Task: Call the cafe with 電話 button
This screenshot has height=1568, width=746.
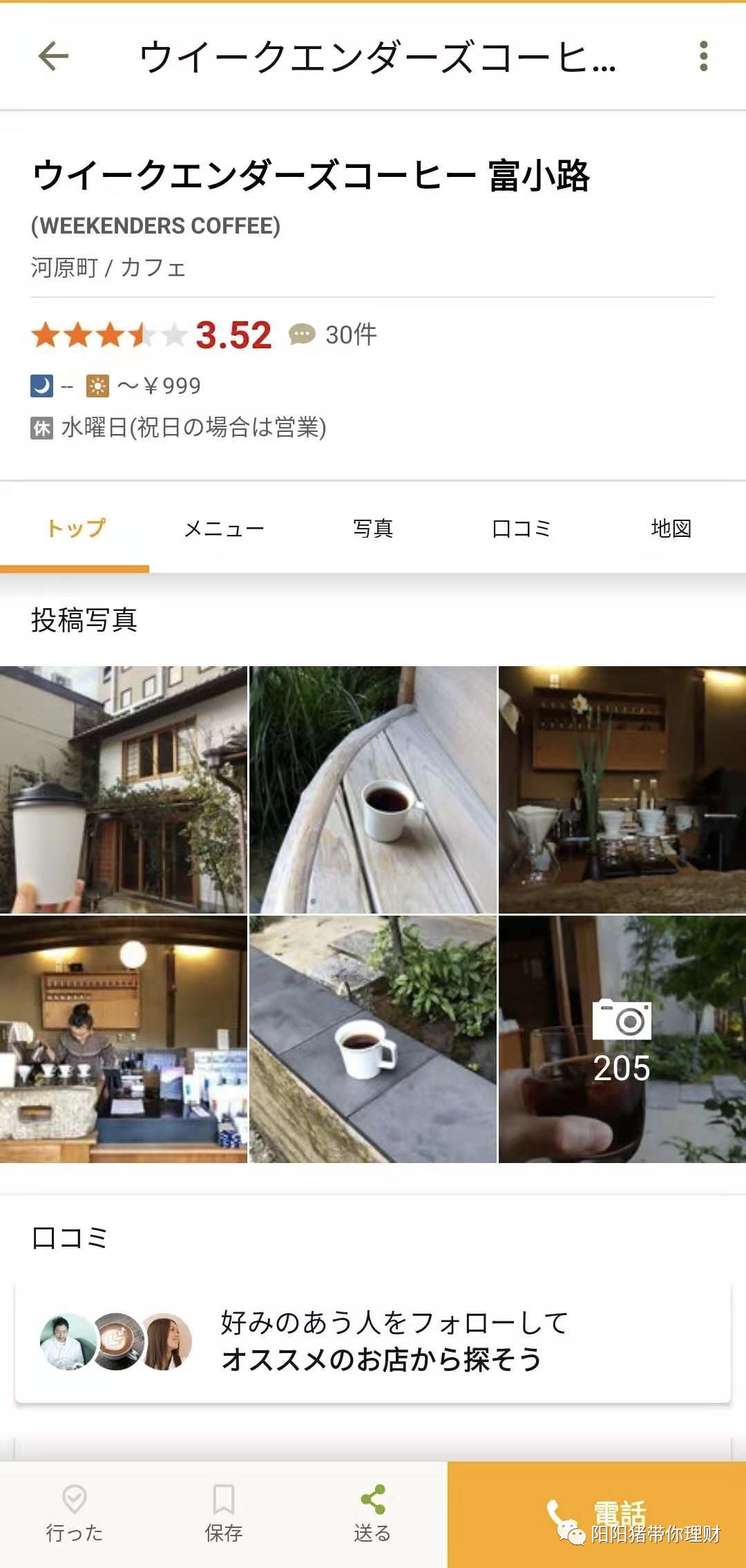Action: (x=597, y=1514)
